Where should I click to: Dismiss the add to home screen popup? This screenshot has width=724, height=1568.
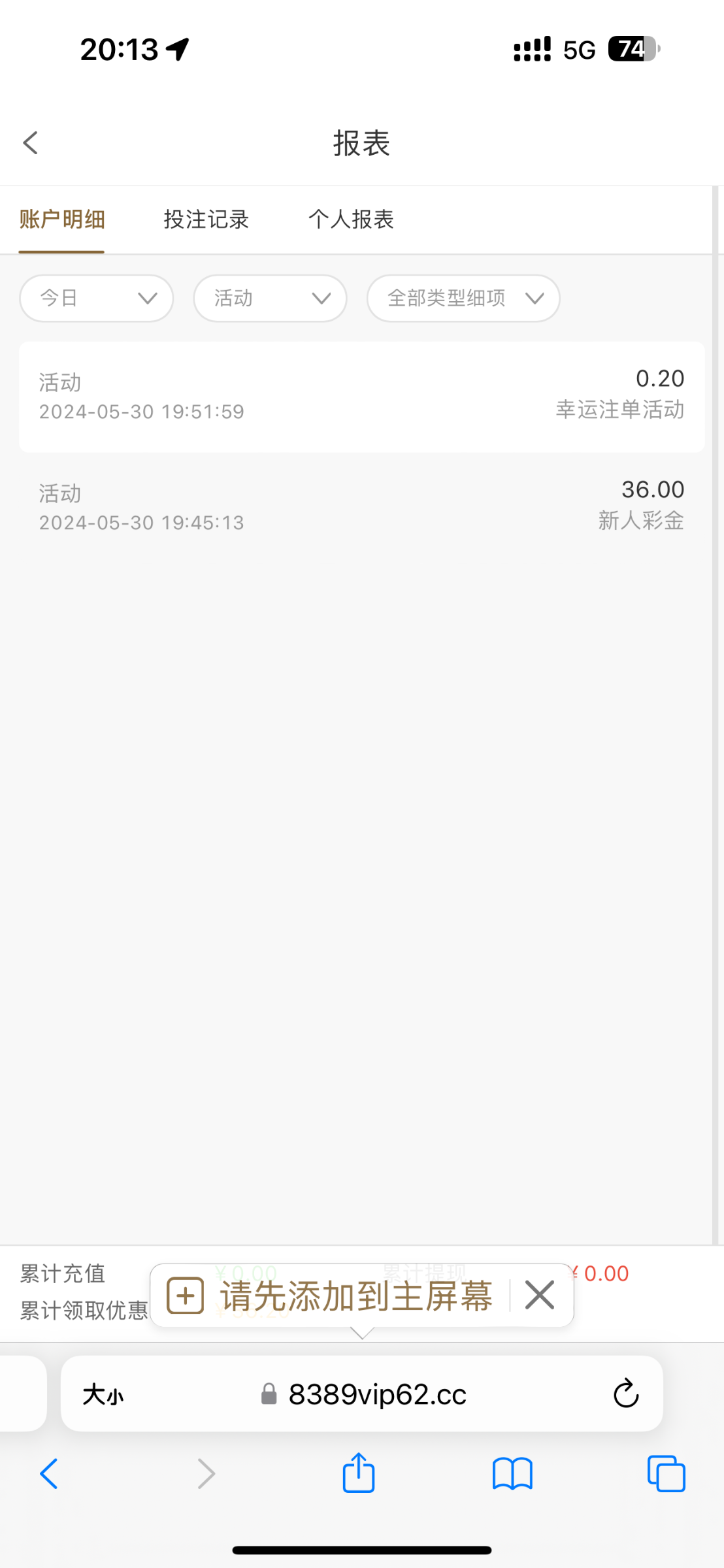tap(540, 1295)
